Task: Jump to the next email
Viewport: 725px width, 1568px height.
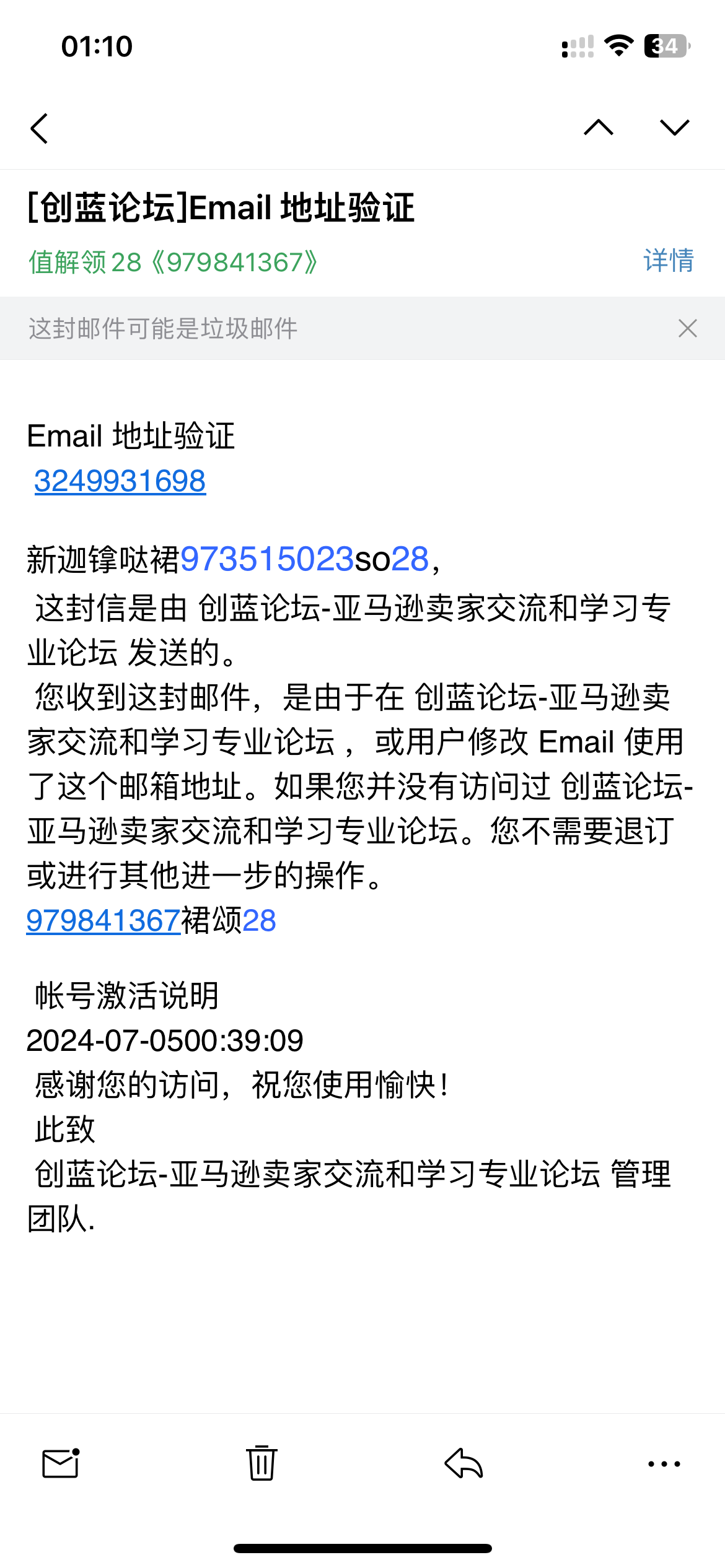Action: click(x=675, y=128)
